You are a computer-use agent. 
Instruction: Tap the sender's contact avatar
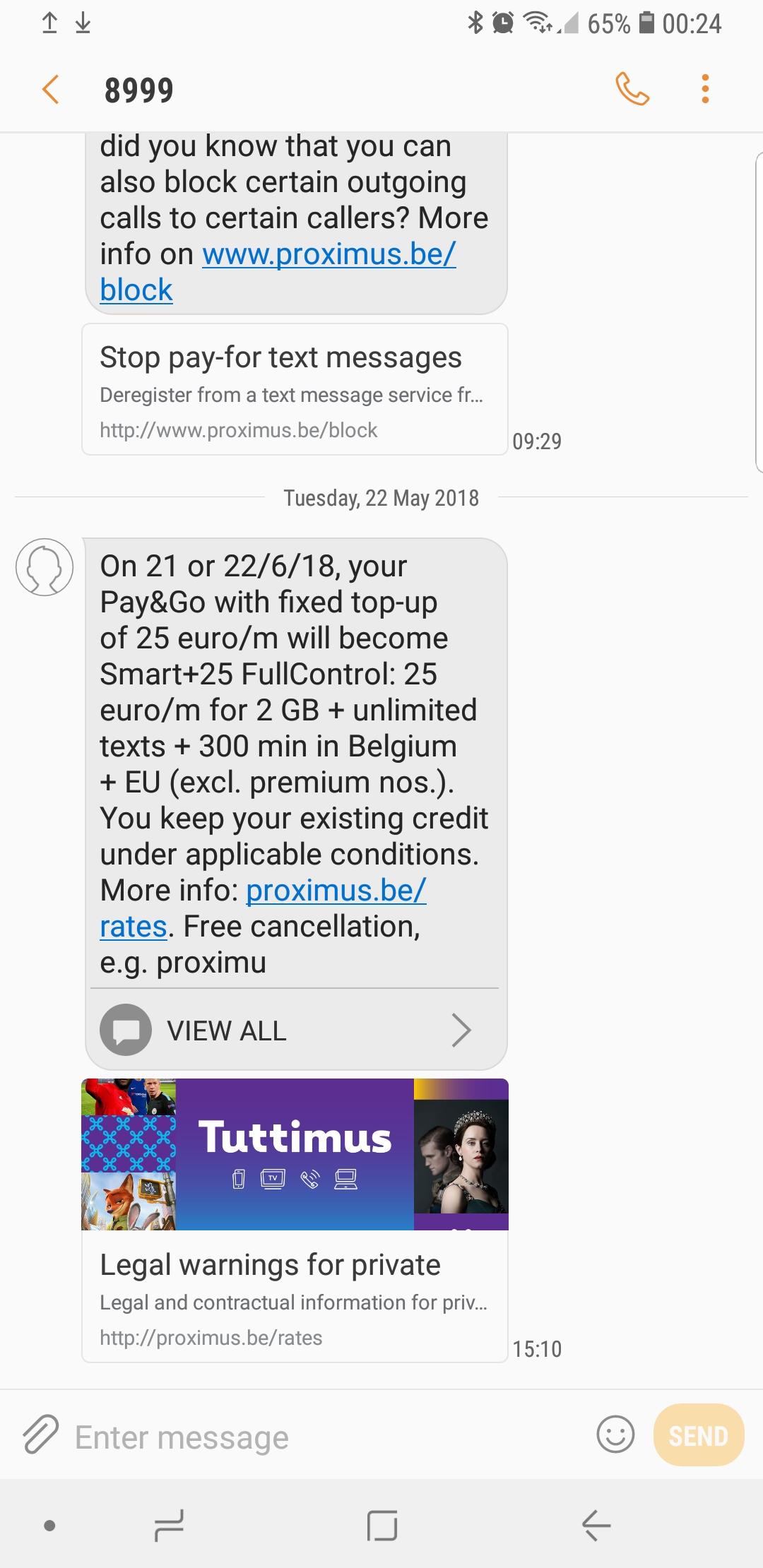click(x=45, y=567)
